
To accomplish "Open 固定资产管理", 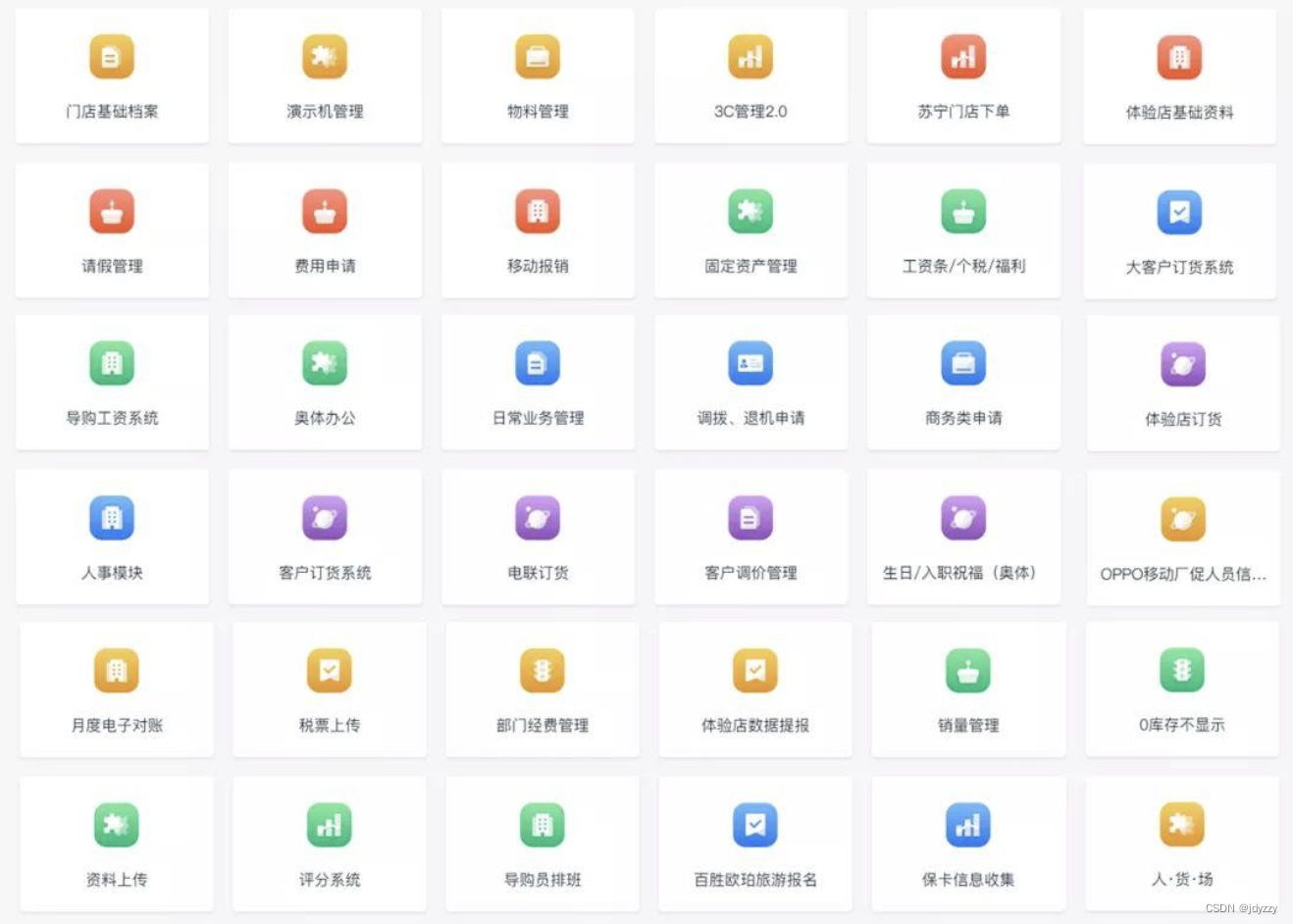I will coord(750,231).
